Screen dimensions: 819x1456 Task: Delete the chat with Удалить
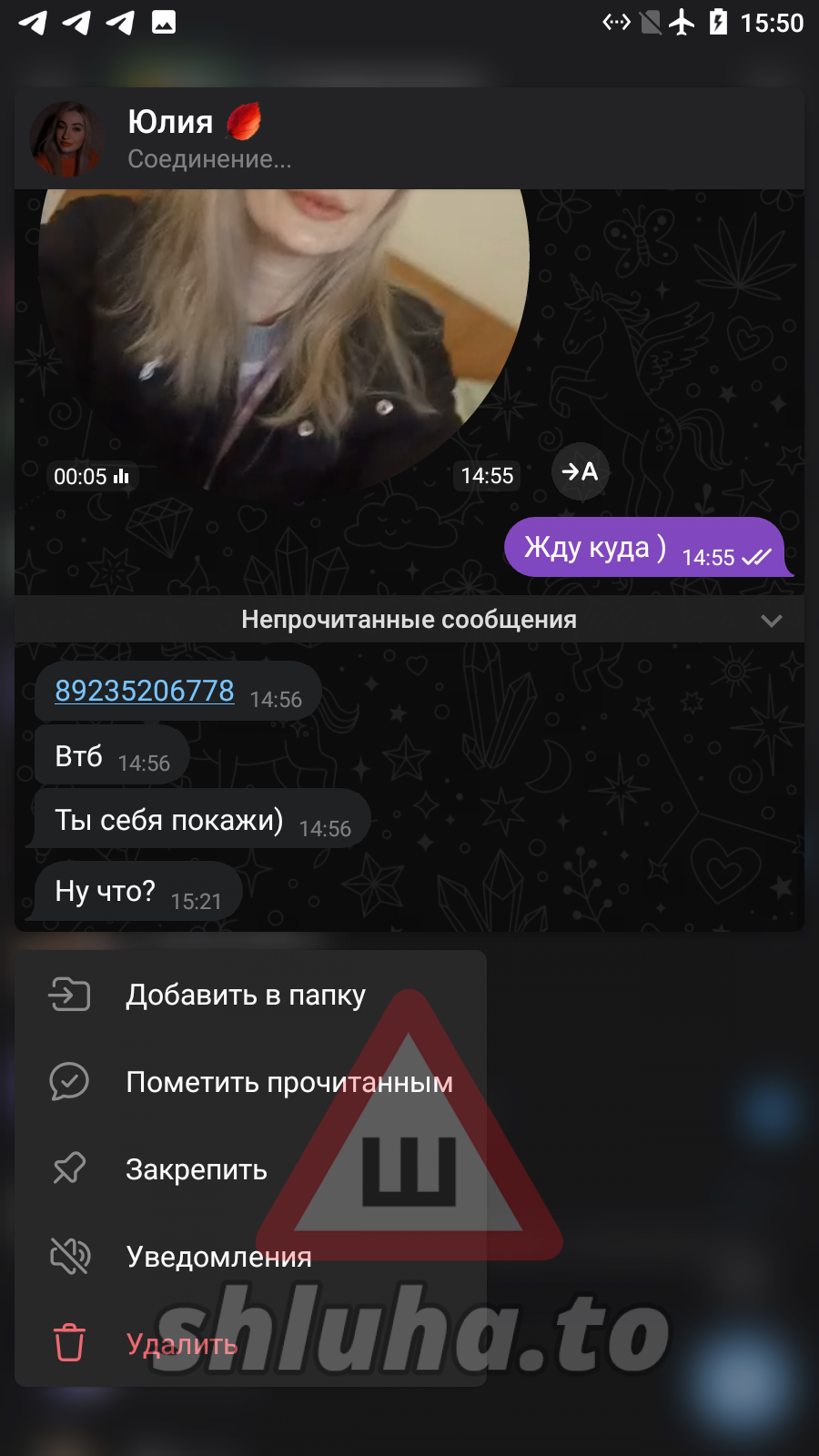point(182,1345)
